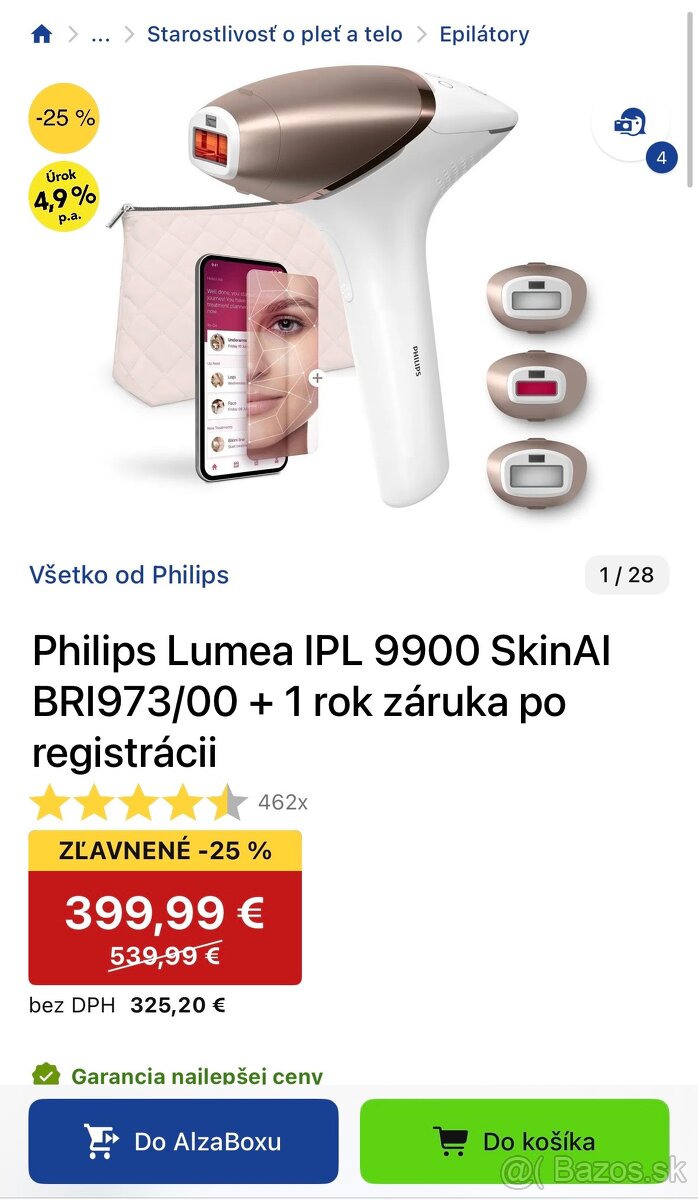Tap the Úrok 4,9 % p.a. badge
The image size is (698, 1200).
[x=64, y=195]
